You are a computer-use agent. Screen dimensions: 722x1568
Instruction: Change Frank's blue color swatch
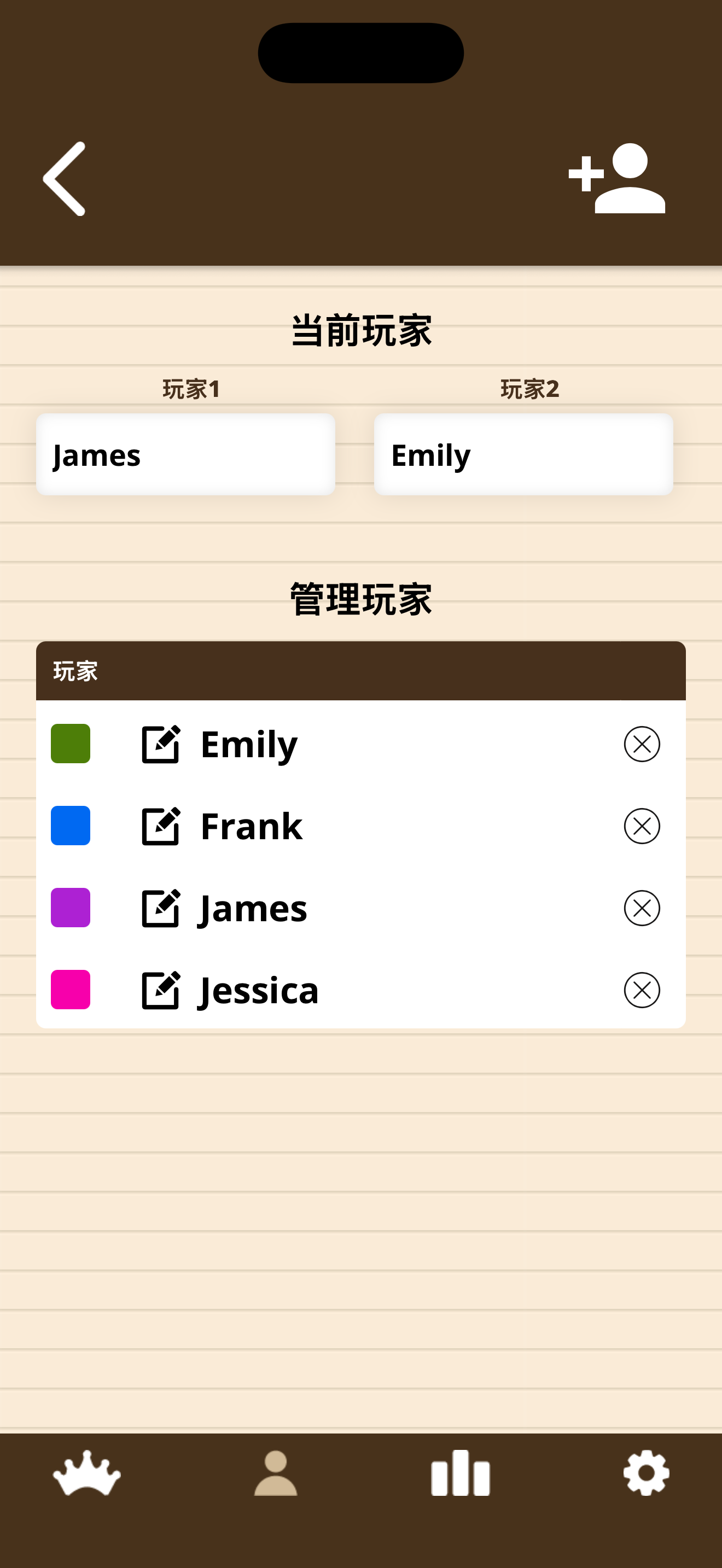click(x=71, y=826)
